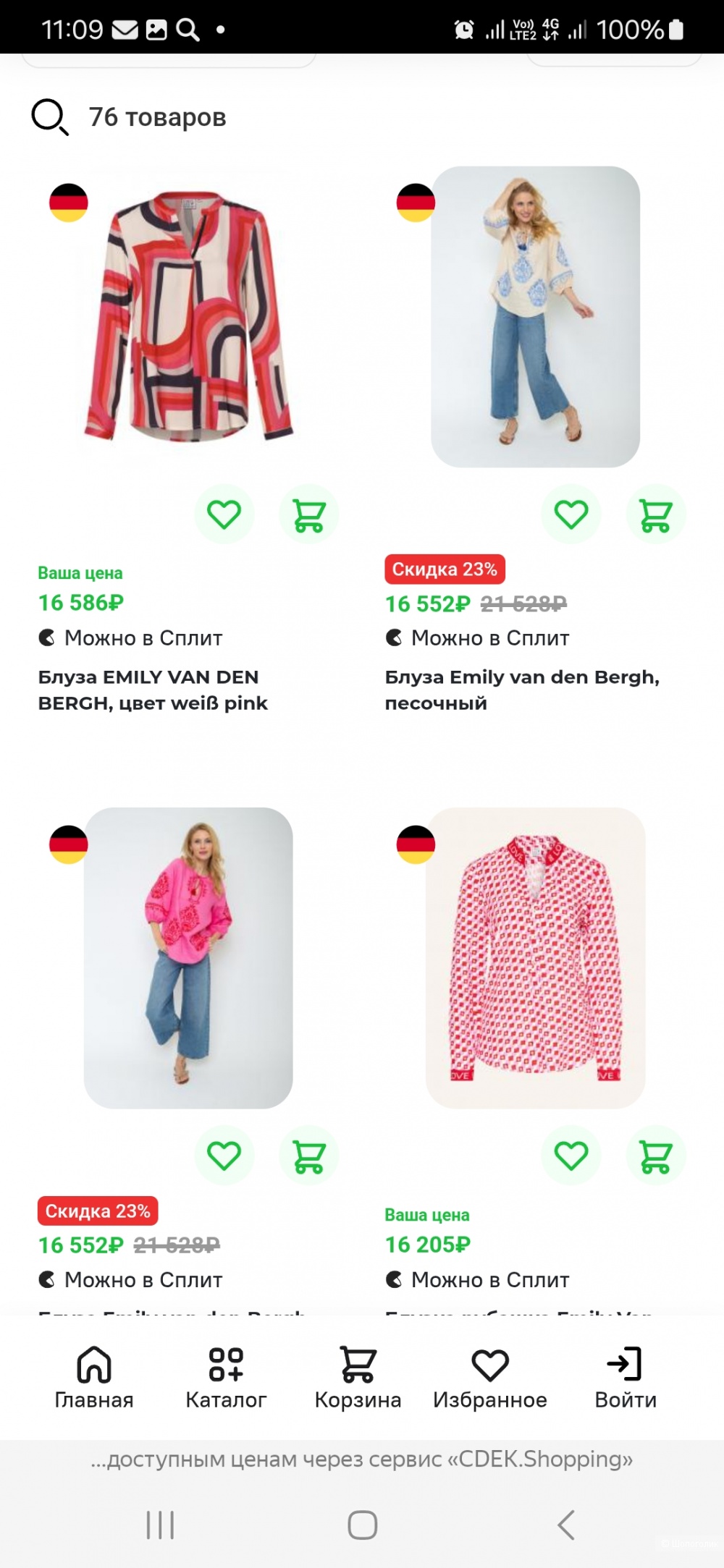Add weiß pink EMILY VAN DEN BERGH blouse to cart

click(x=309, y=514)
